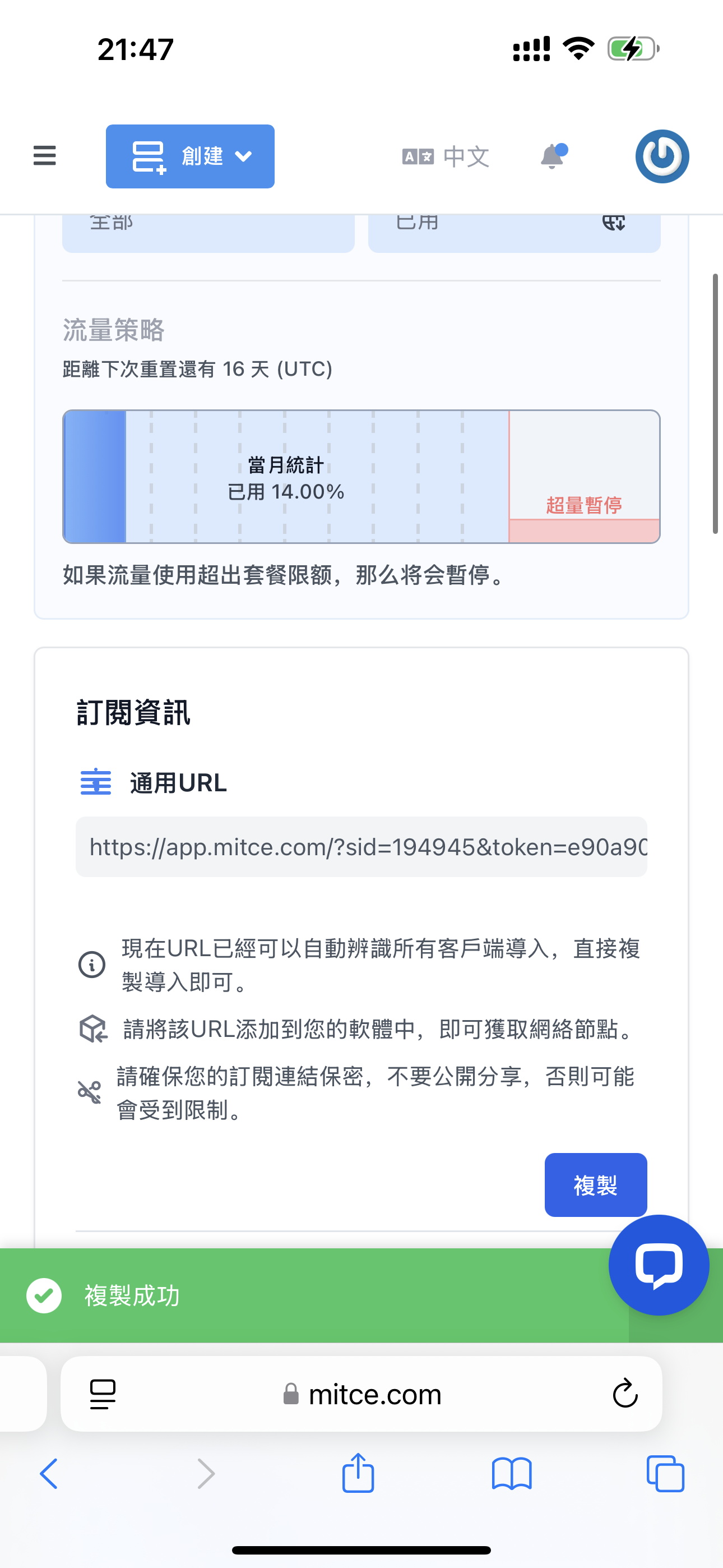723x1568 pixels.
Task: Go back to previous page
Action: [x=49, y=1474]
